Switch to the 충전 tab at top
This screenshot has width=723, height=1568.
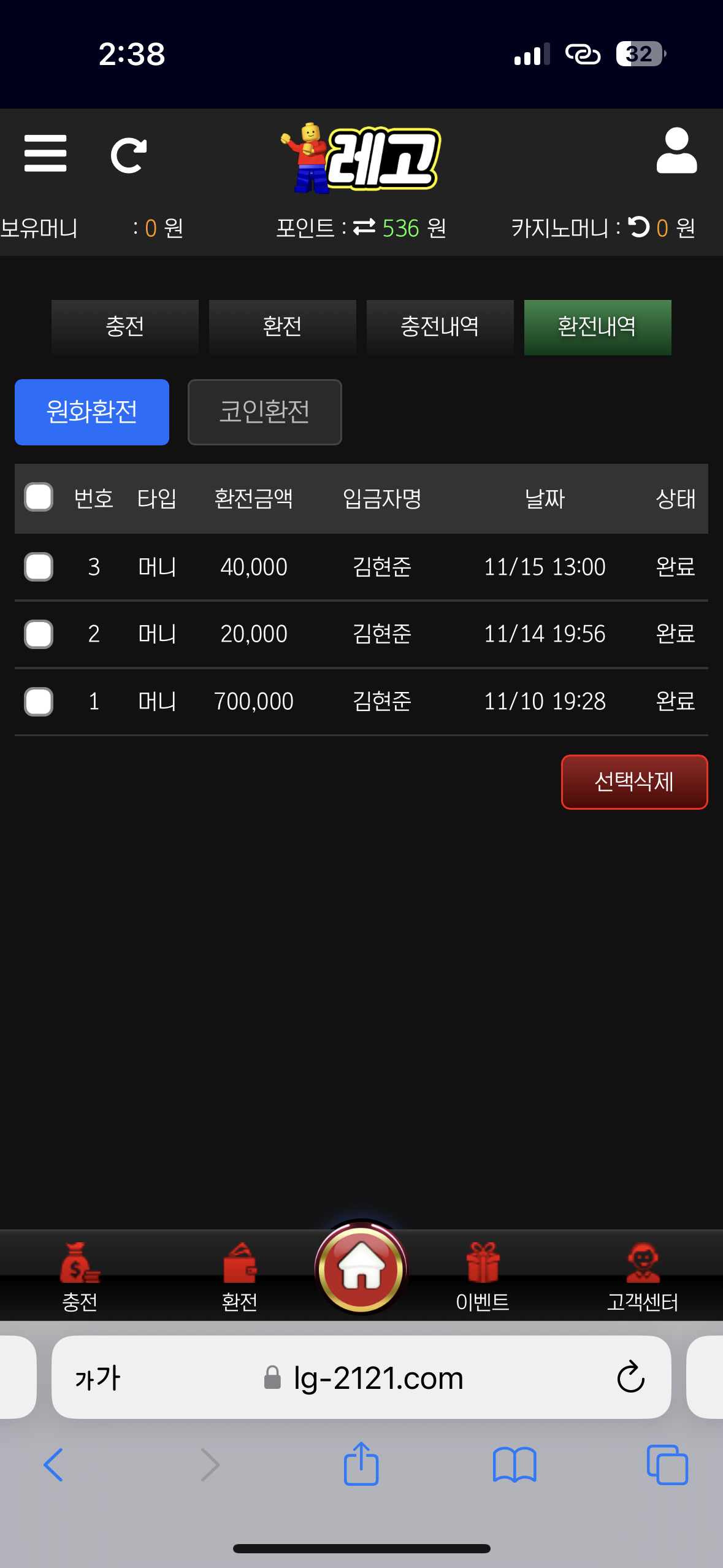[125, 327]
